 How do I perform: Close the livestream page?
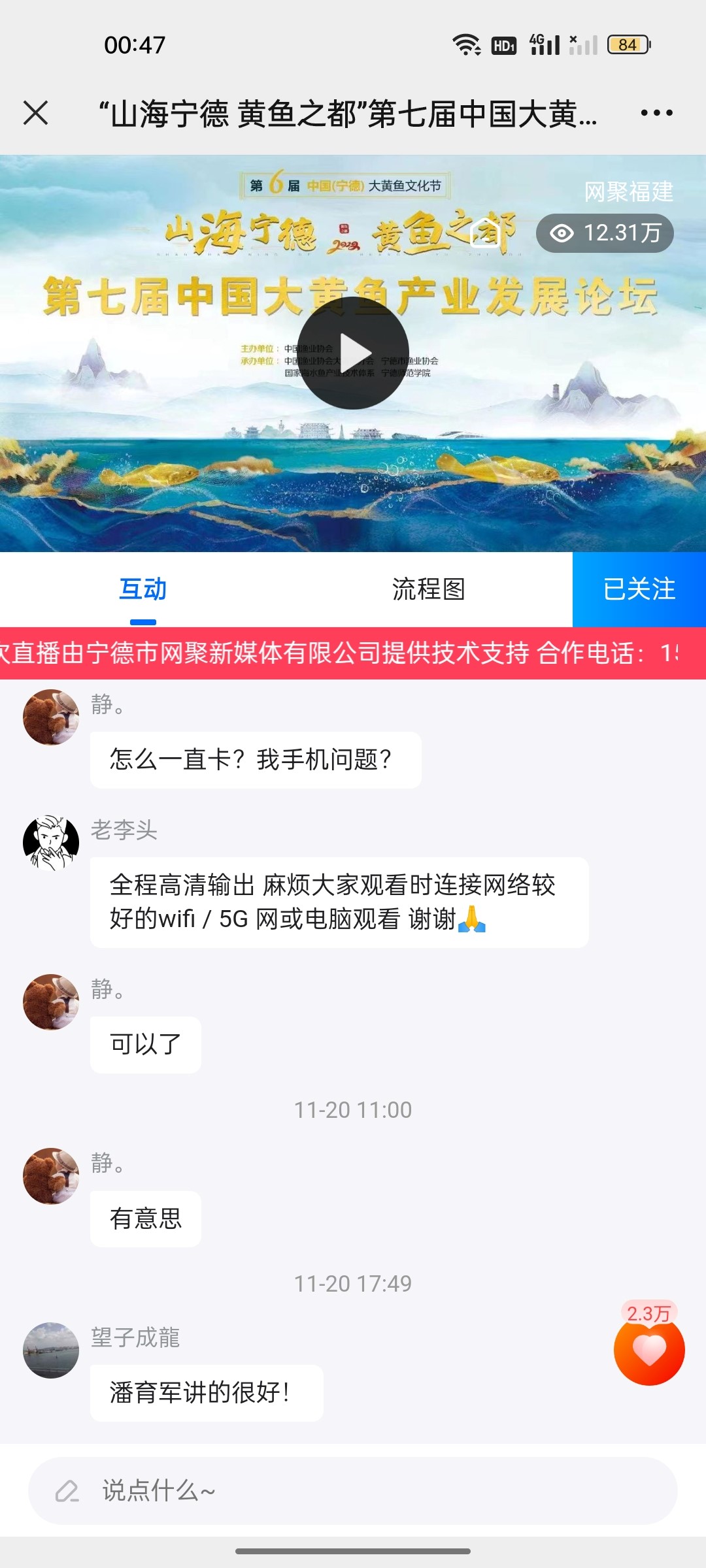pyautogui.click(x=36, y=113)
